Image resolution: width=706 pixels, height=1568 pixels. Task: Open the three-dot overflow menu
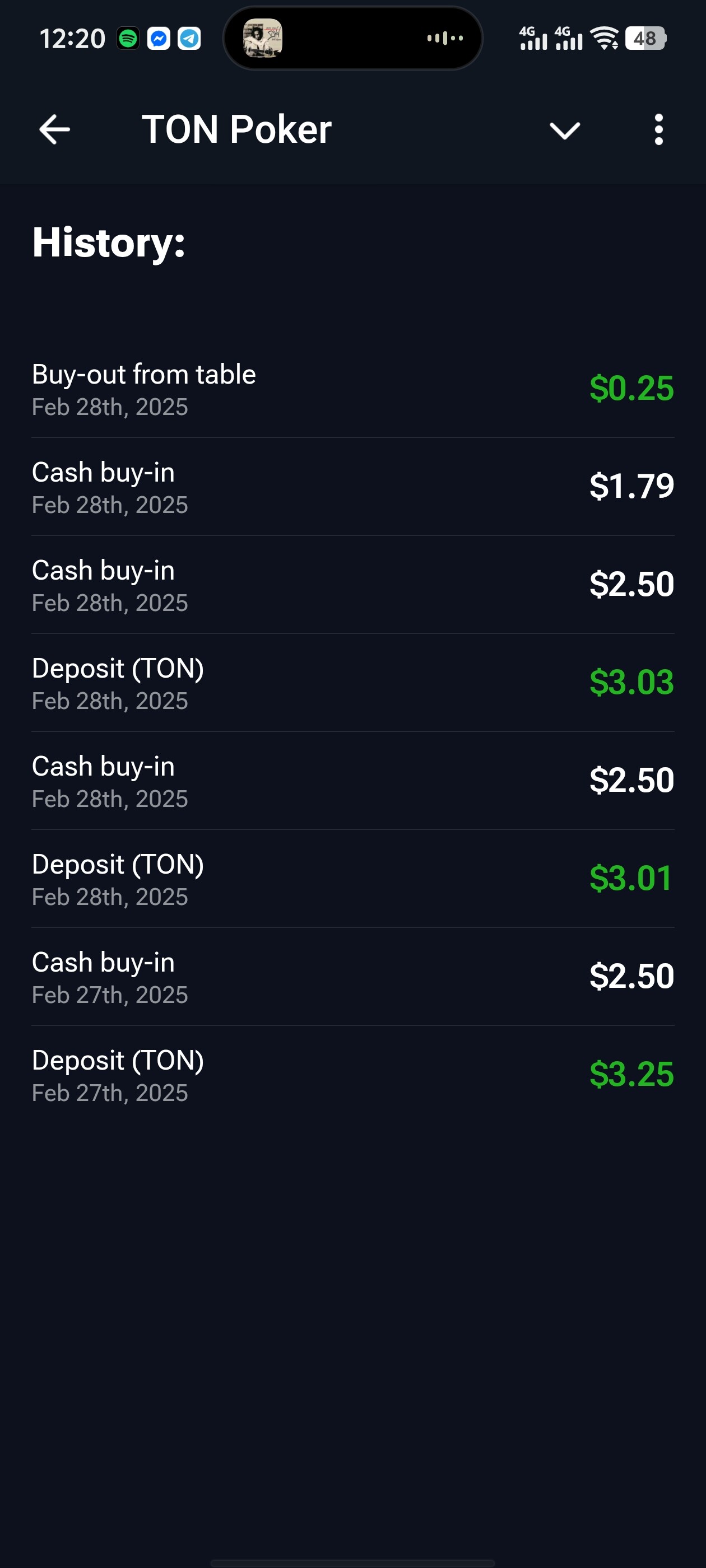pyautogui.click(x=658, y=130)
